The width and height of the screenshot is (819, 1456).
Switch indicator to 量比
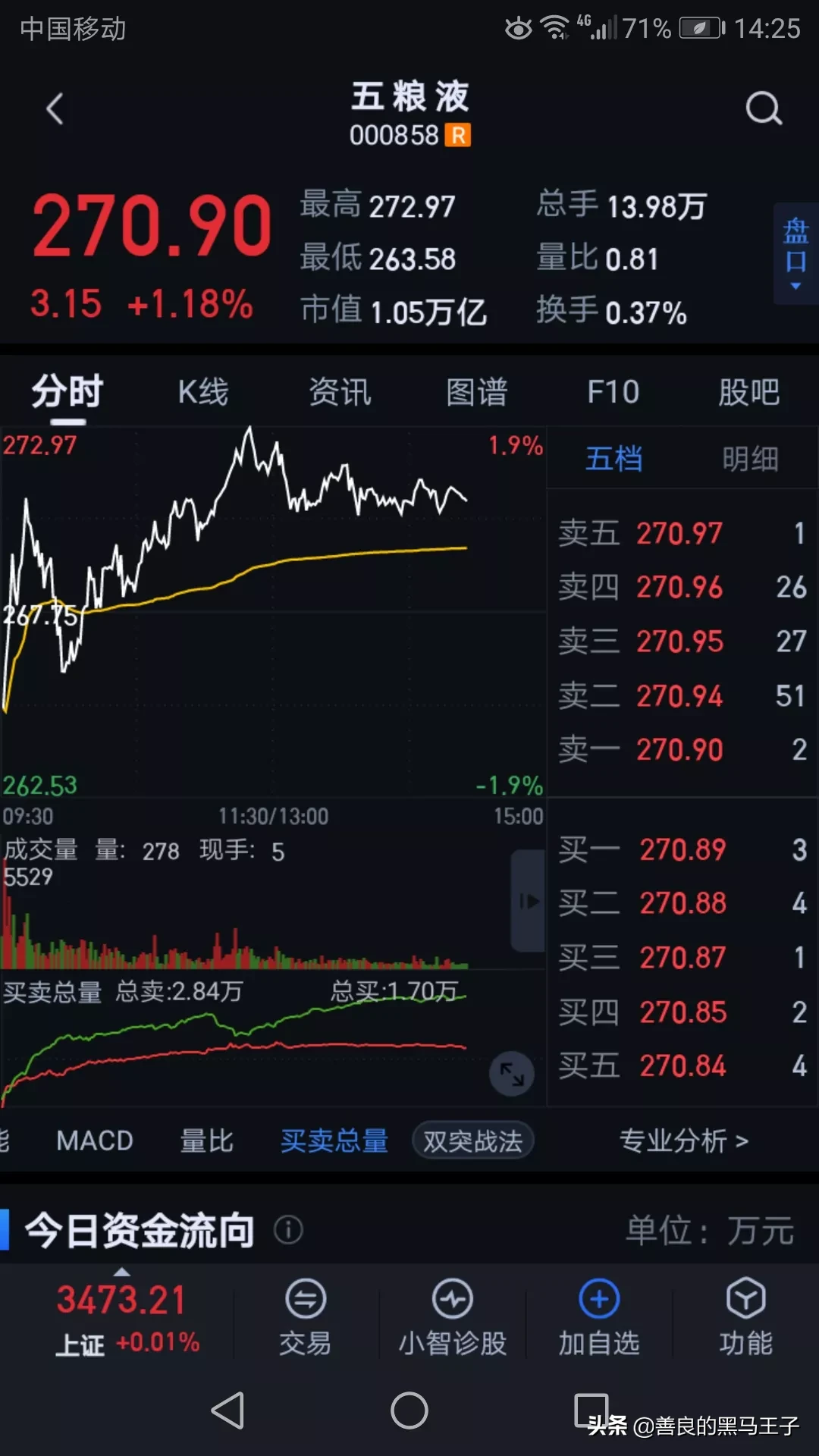206,1141
